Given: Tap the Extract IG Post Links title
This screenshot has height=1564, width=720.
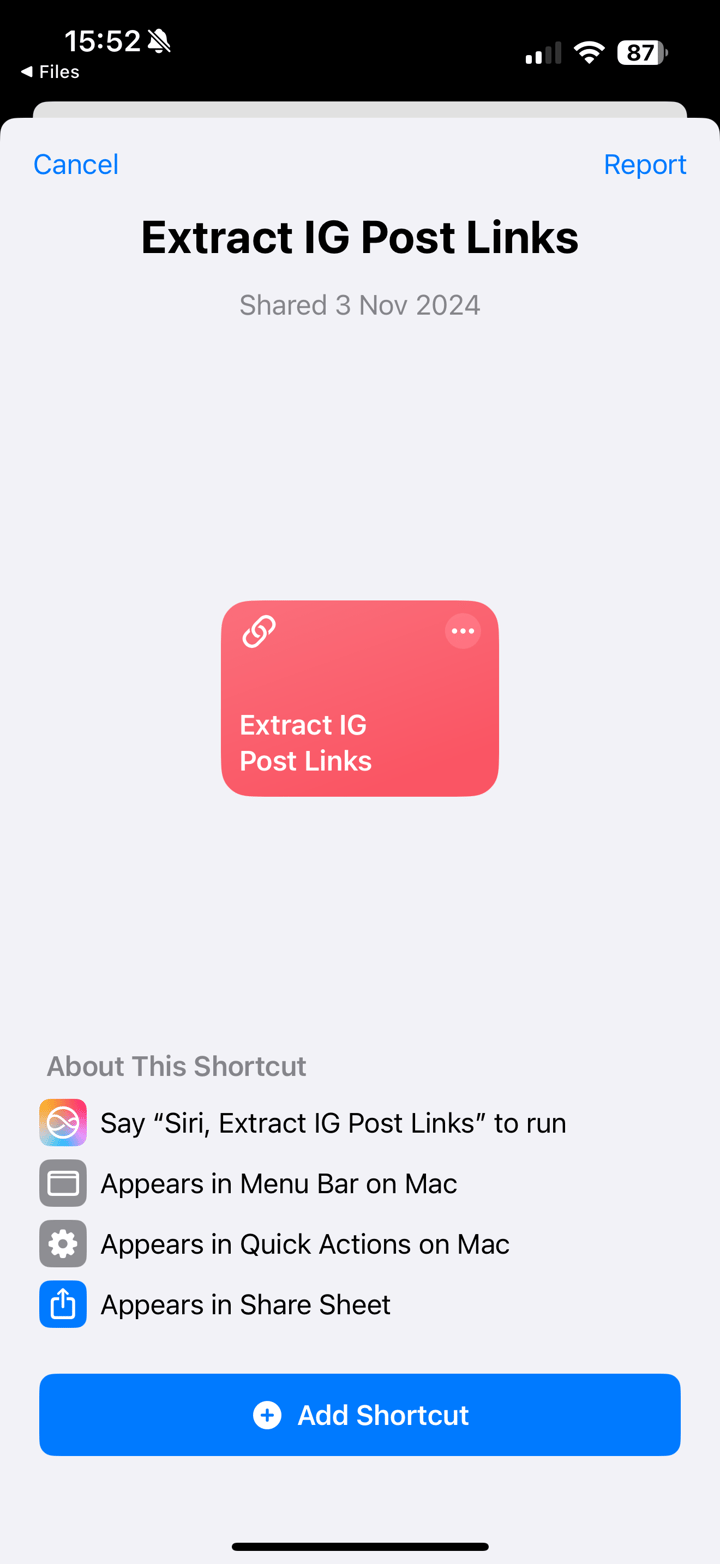Looking at the screenshot, I should coord(359,236).
